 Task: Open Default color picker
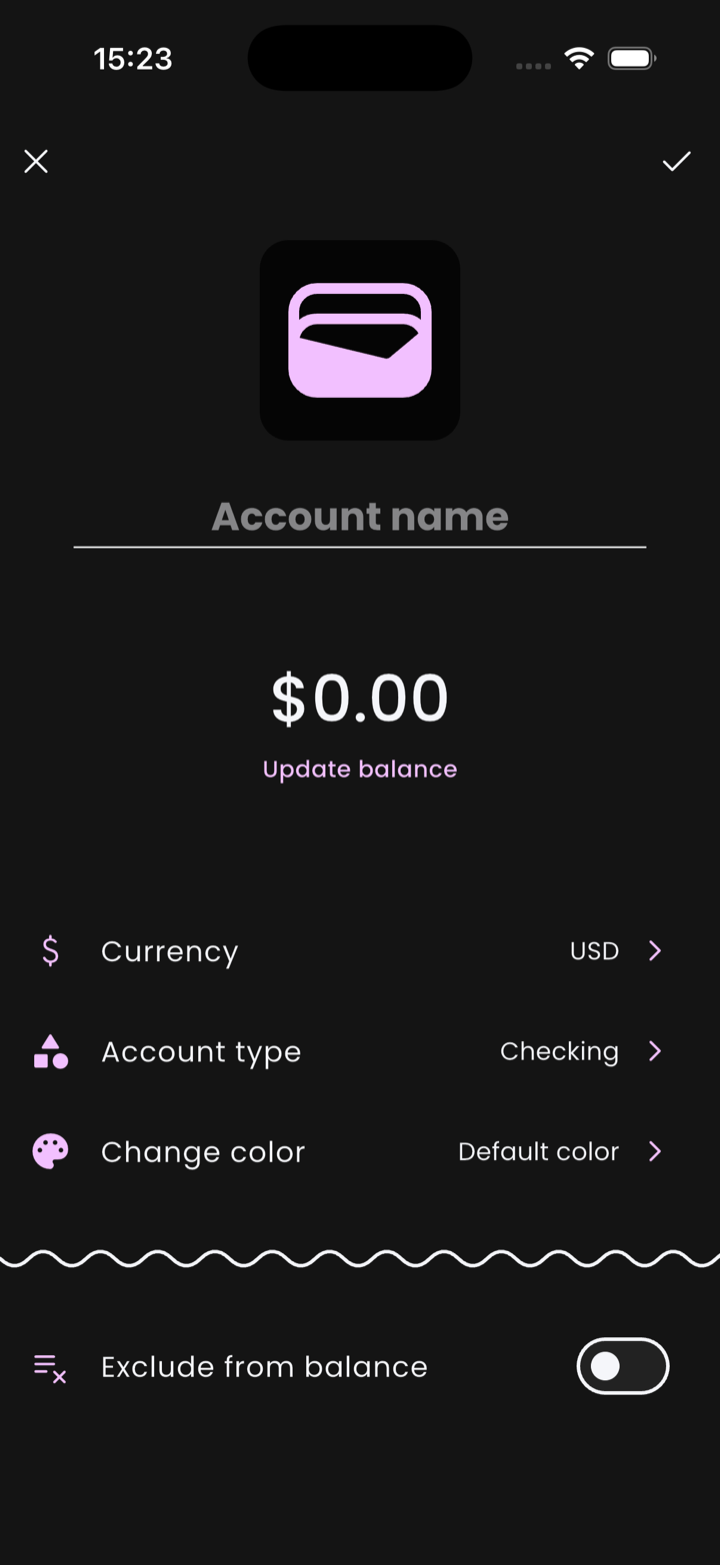click(538, 1151)
